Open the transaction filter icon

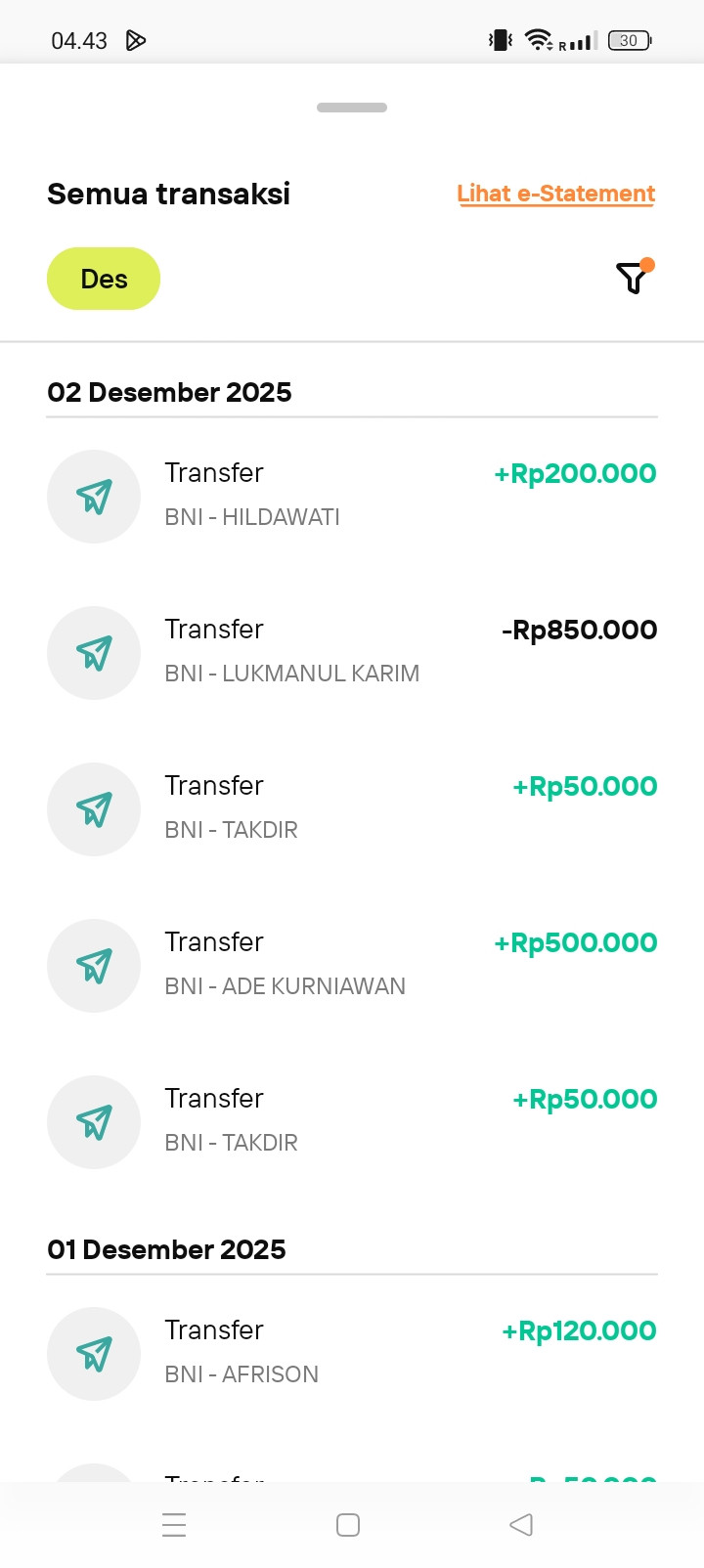(x=633, y=278)
